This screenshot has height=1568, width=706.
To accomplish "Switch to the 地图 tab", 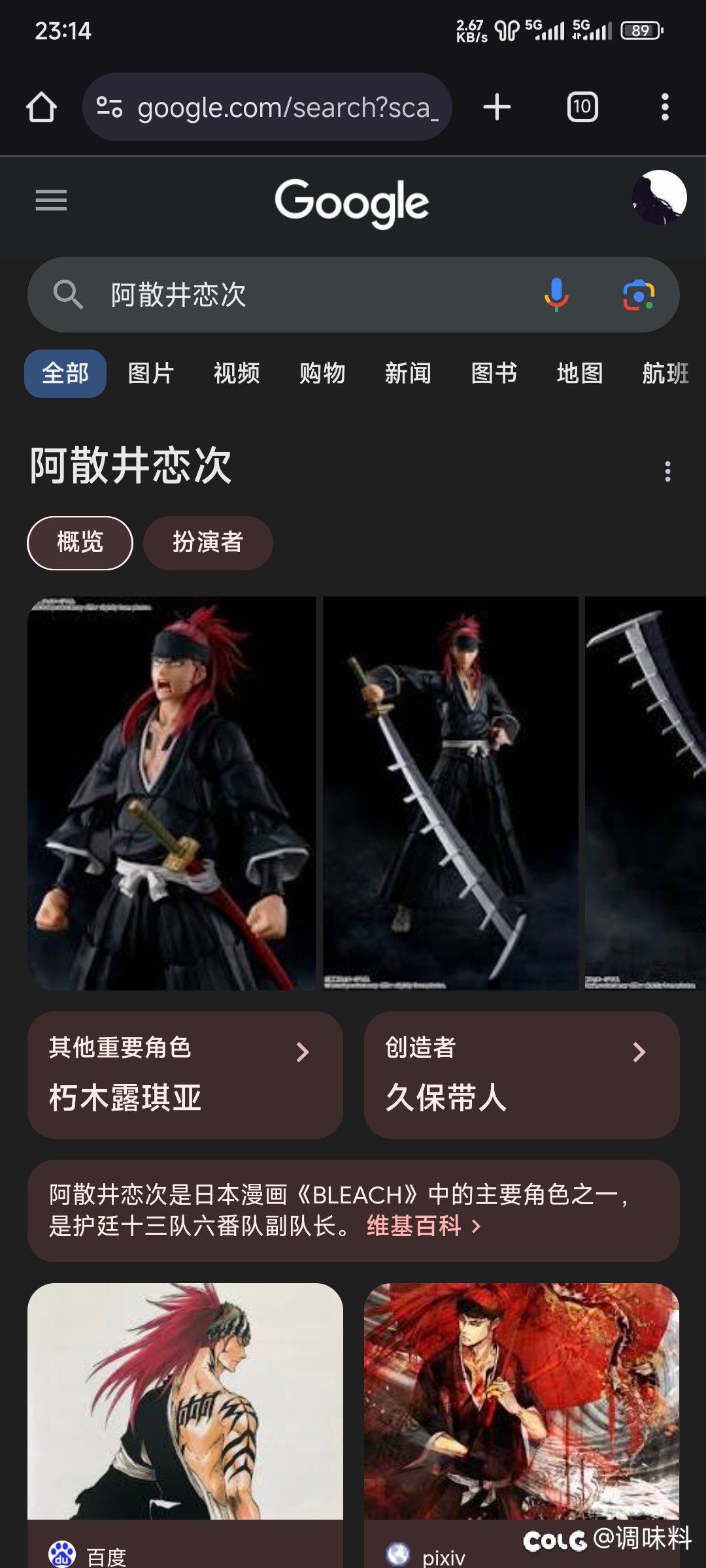I will click(x=579, y=374).
